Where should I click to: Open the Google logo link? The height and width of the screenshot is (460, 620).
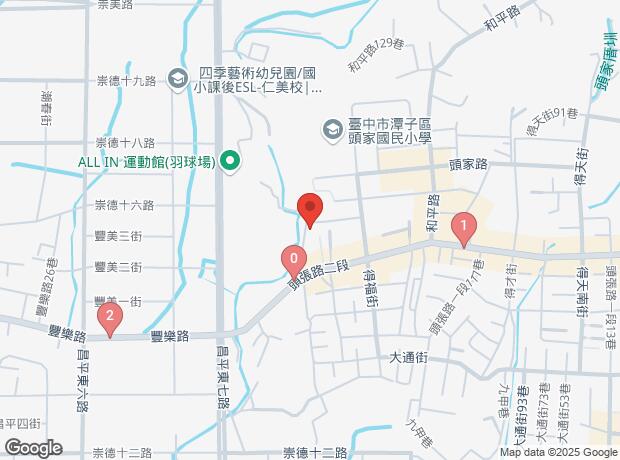[x=32, y=447]
